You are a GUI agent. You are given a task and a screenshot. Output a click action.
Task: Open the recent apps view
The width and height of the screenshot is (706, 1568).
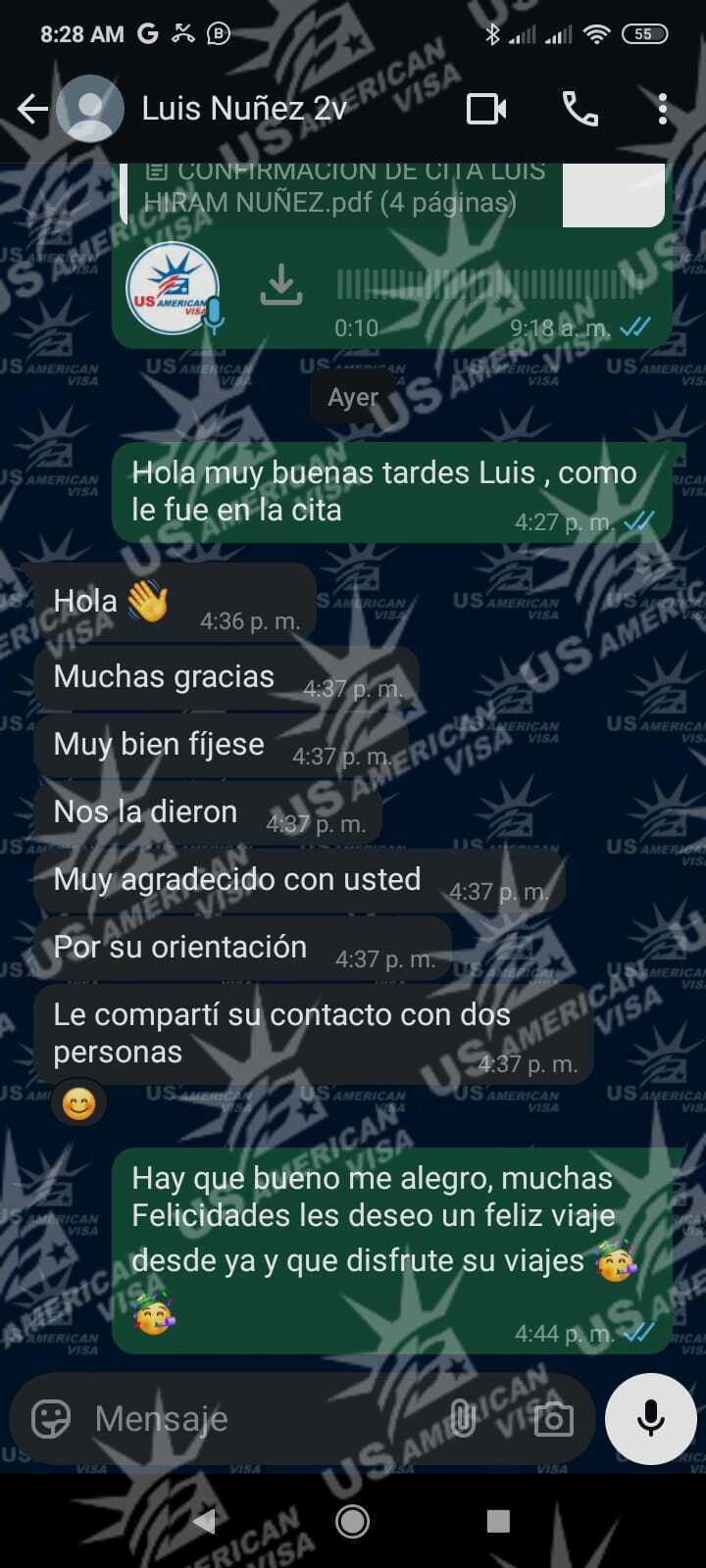click(x=498, y=1521)
